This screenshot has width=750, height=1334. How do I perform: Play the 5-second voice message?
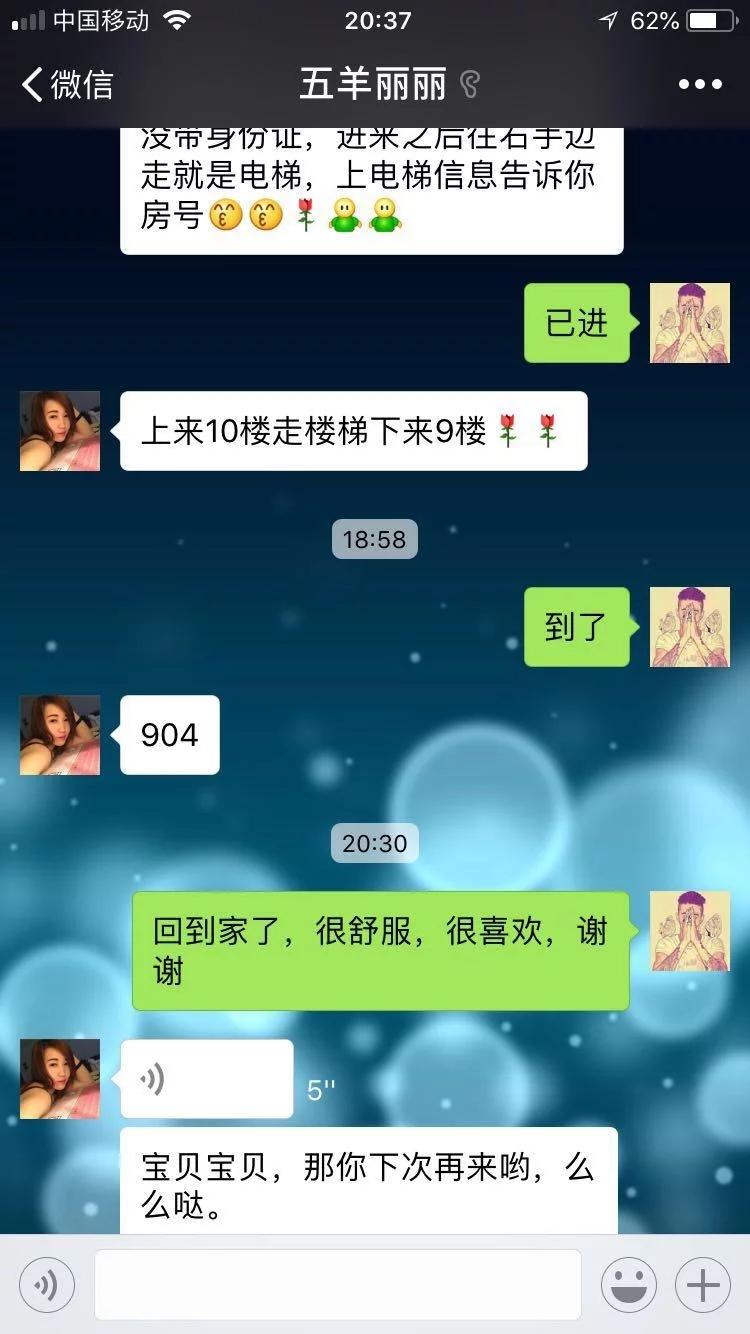[x=205, y=1078]
